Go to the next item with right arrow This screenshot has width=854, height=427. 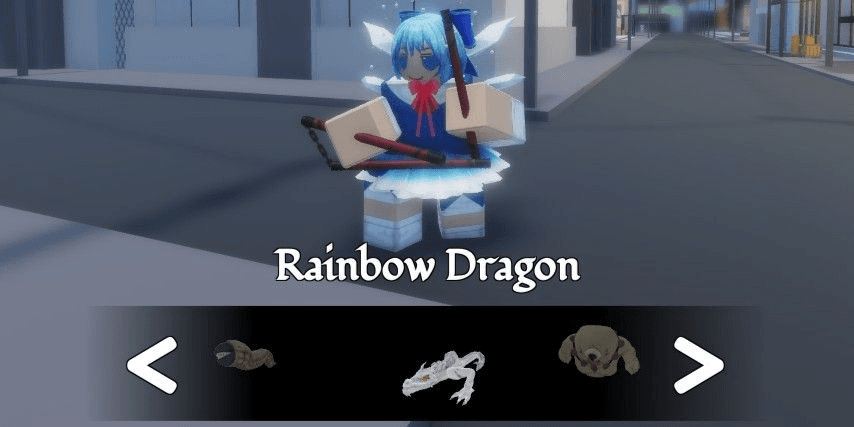pyautogui.click(x=697, y=365)
